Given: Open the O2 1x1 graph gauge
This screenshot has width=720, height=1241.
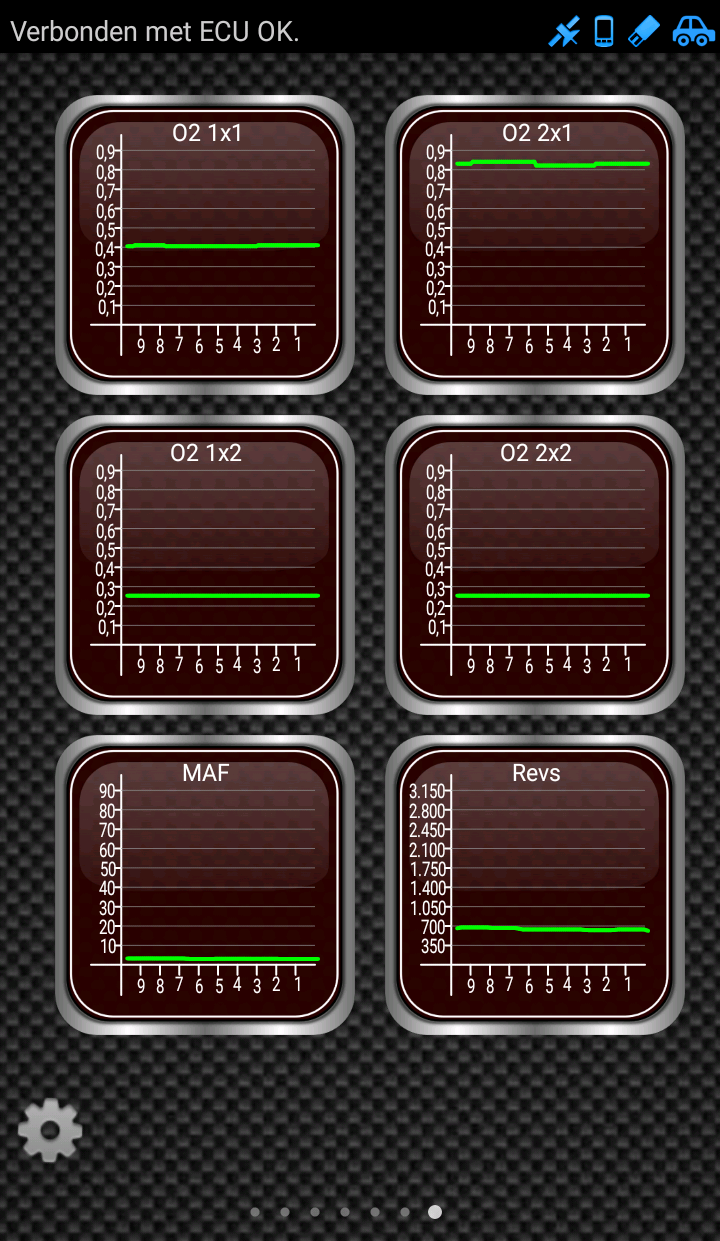Looking at the screenshot, I should (205, 245).
